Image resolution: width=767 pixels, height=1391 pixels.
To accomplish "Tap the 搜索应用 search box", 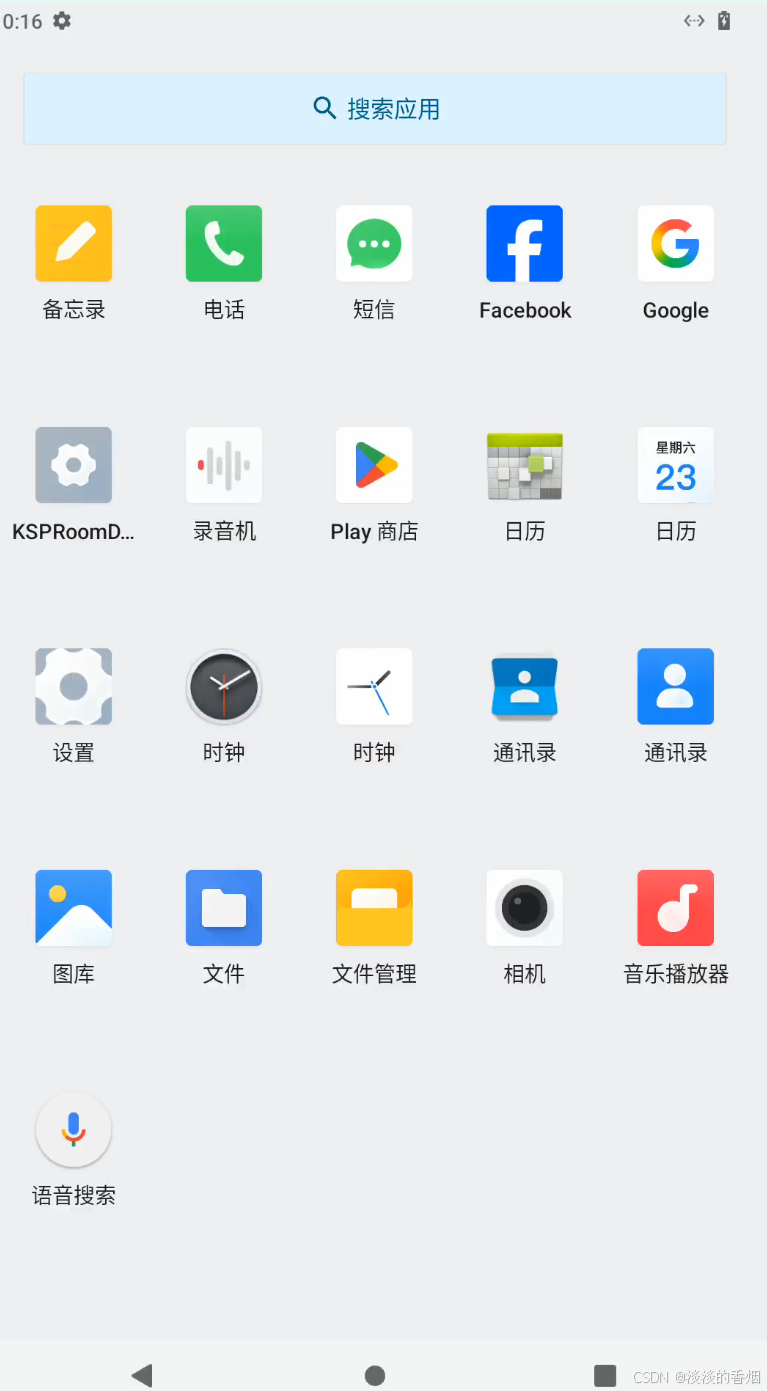I will (x=375, y=108).
